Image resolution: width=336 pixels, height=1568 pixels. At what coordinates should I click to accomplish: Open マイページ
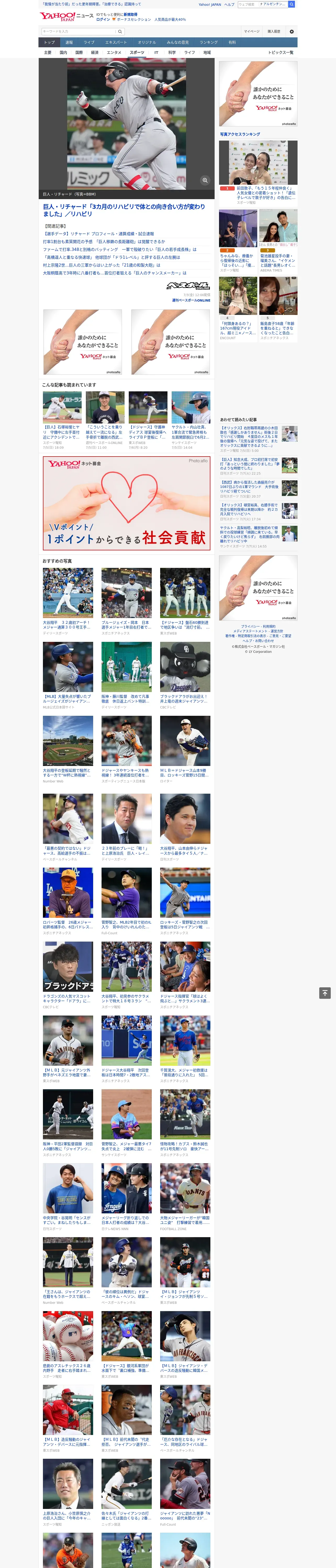pos(252,31)
